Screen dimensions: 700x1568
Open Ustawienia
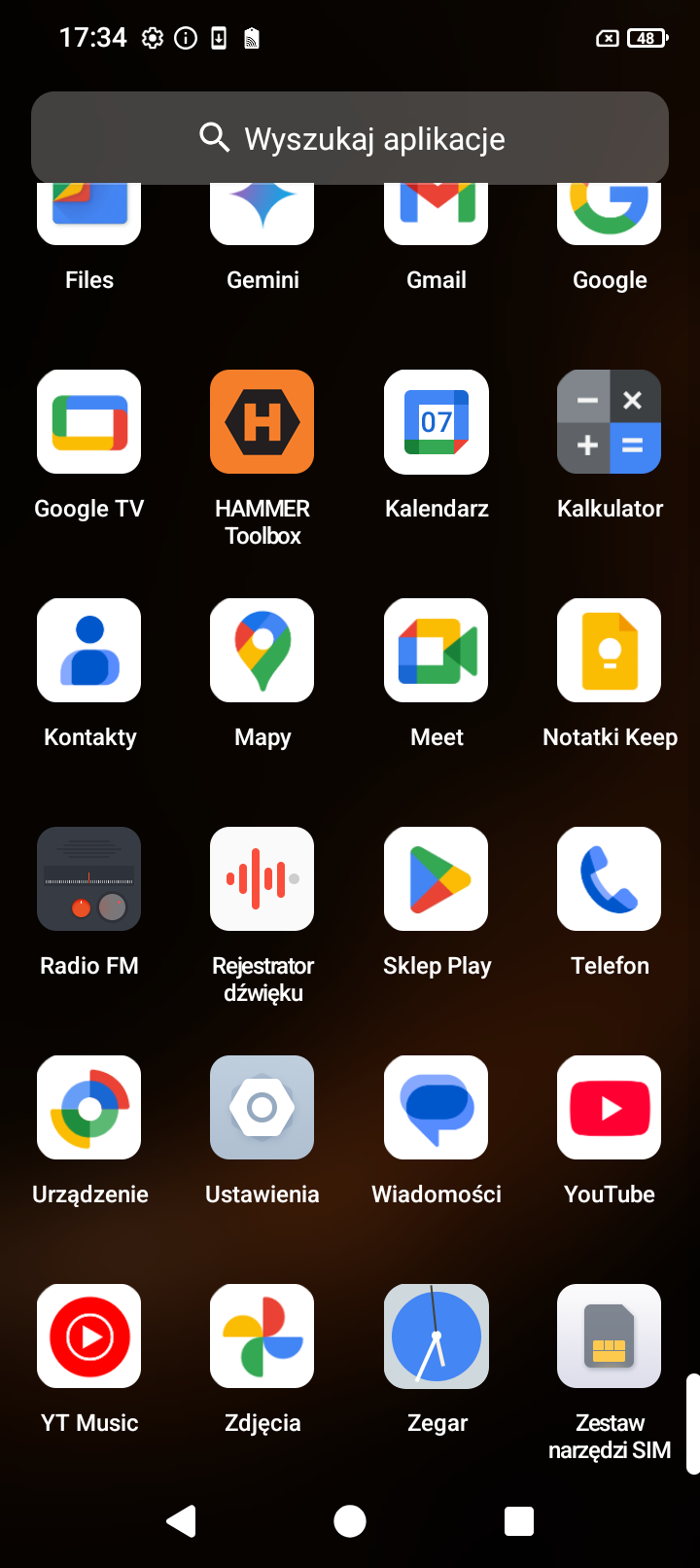coord(262,1108)
